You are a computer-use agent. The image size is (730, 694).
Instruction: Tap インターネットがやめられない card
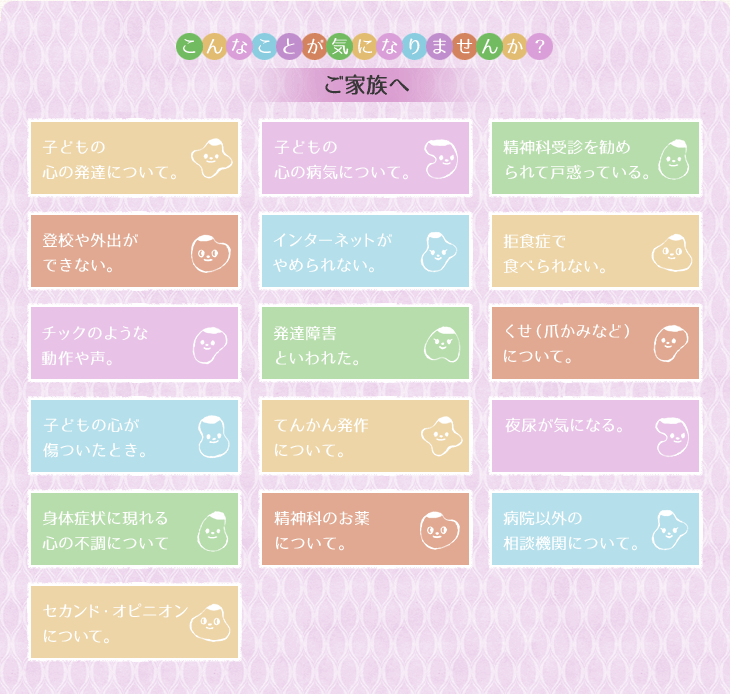pos(365,251)
